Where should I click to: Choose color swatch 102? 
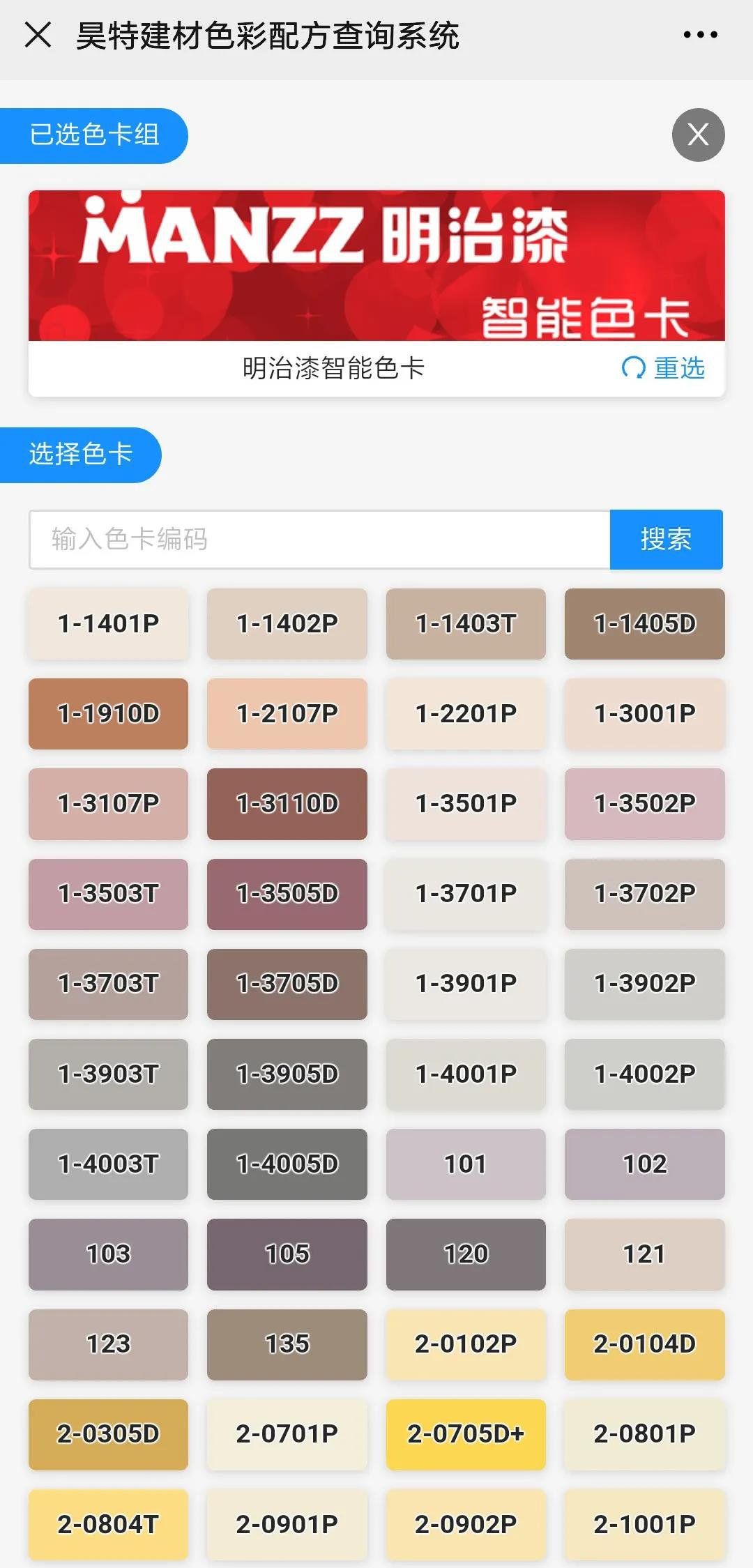[x=644, y=1164]
